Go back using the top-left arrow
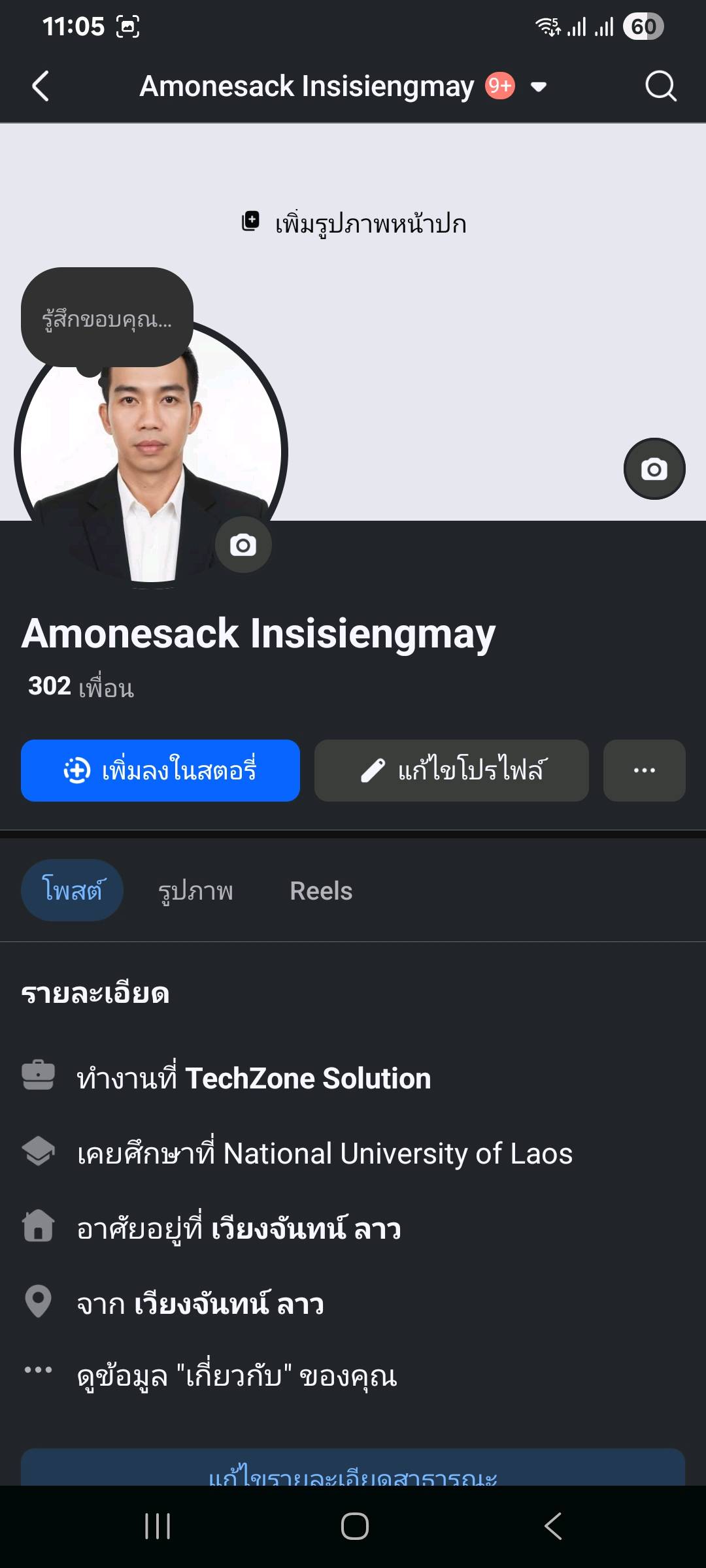 coord(41,86)
